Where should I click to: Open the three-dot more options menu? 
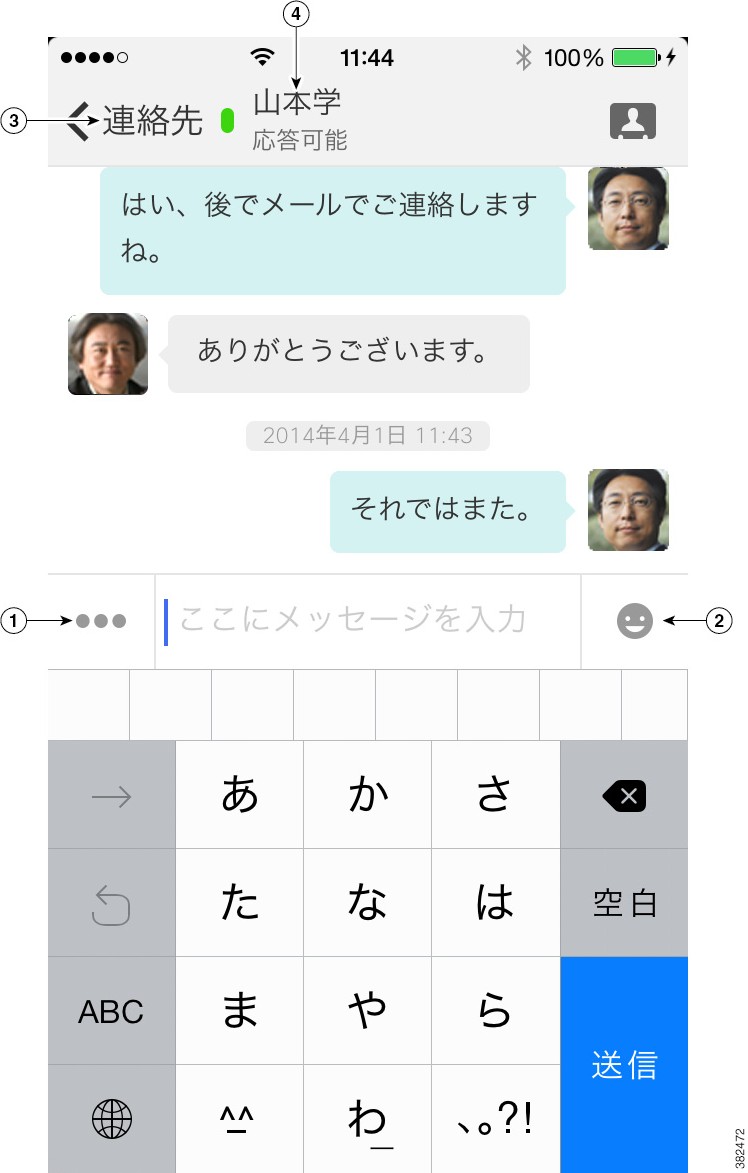pos(101,621)
